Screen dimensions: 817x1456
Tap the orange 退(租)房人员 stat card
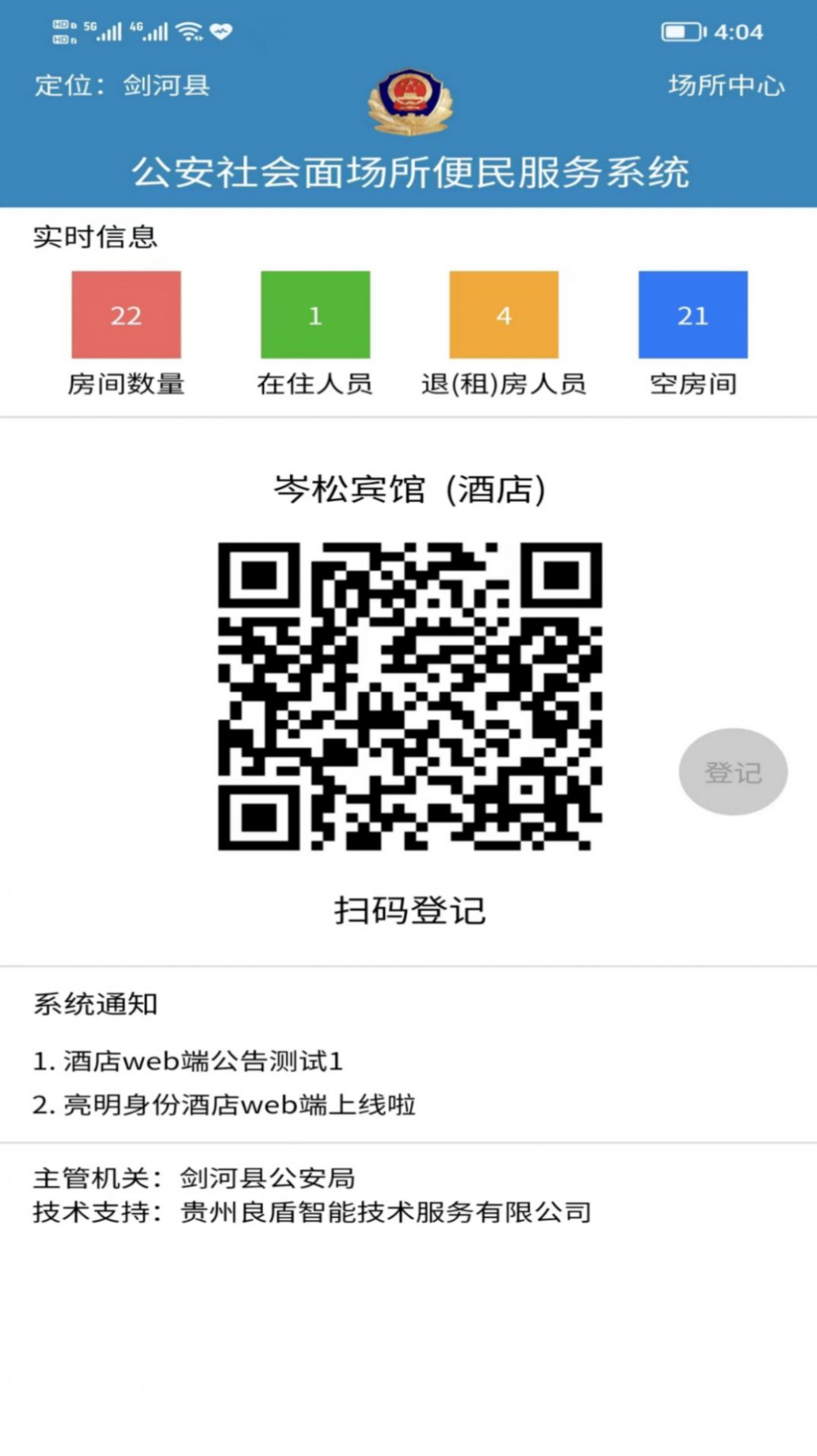[x=504, y=313]
